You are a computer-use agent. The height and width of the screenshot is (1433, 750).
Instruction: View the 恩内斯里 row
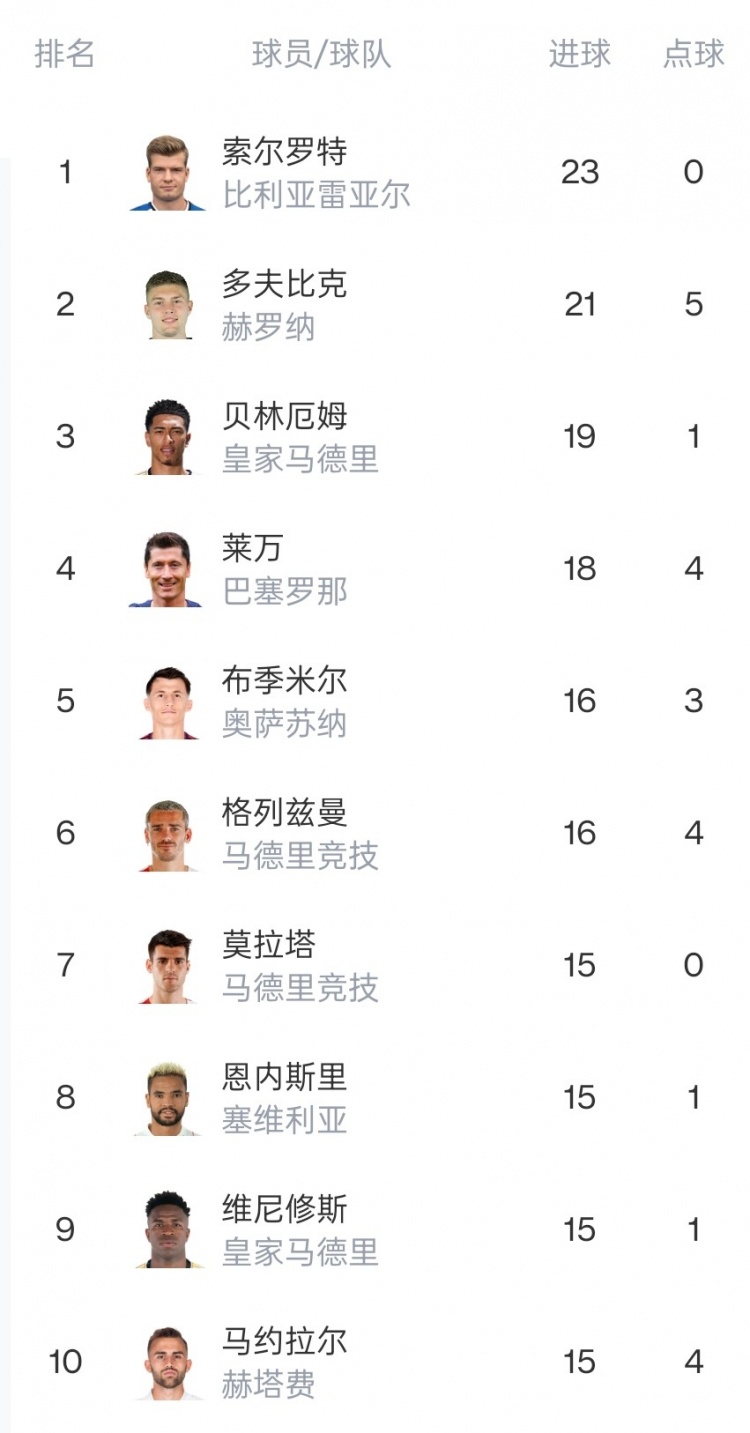[375, 1096]
